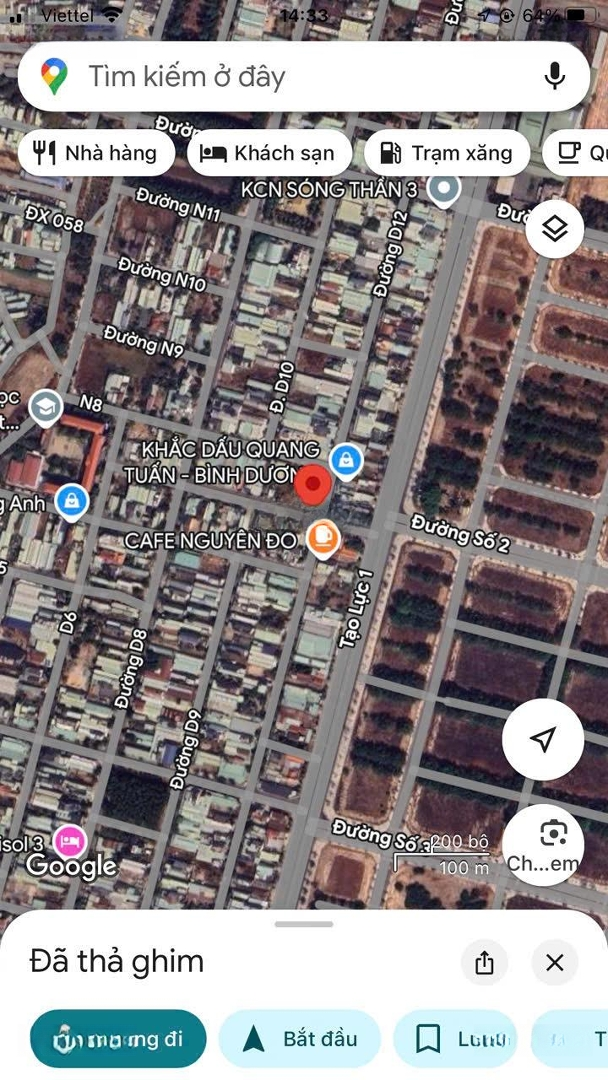Open the camera lens button
Image resolution: width=608 pixels, height=1080 pixels.
coord(543,844)
